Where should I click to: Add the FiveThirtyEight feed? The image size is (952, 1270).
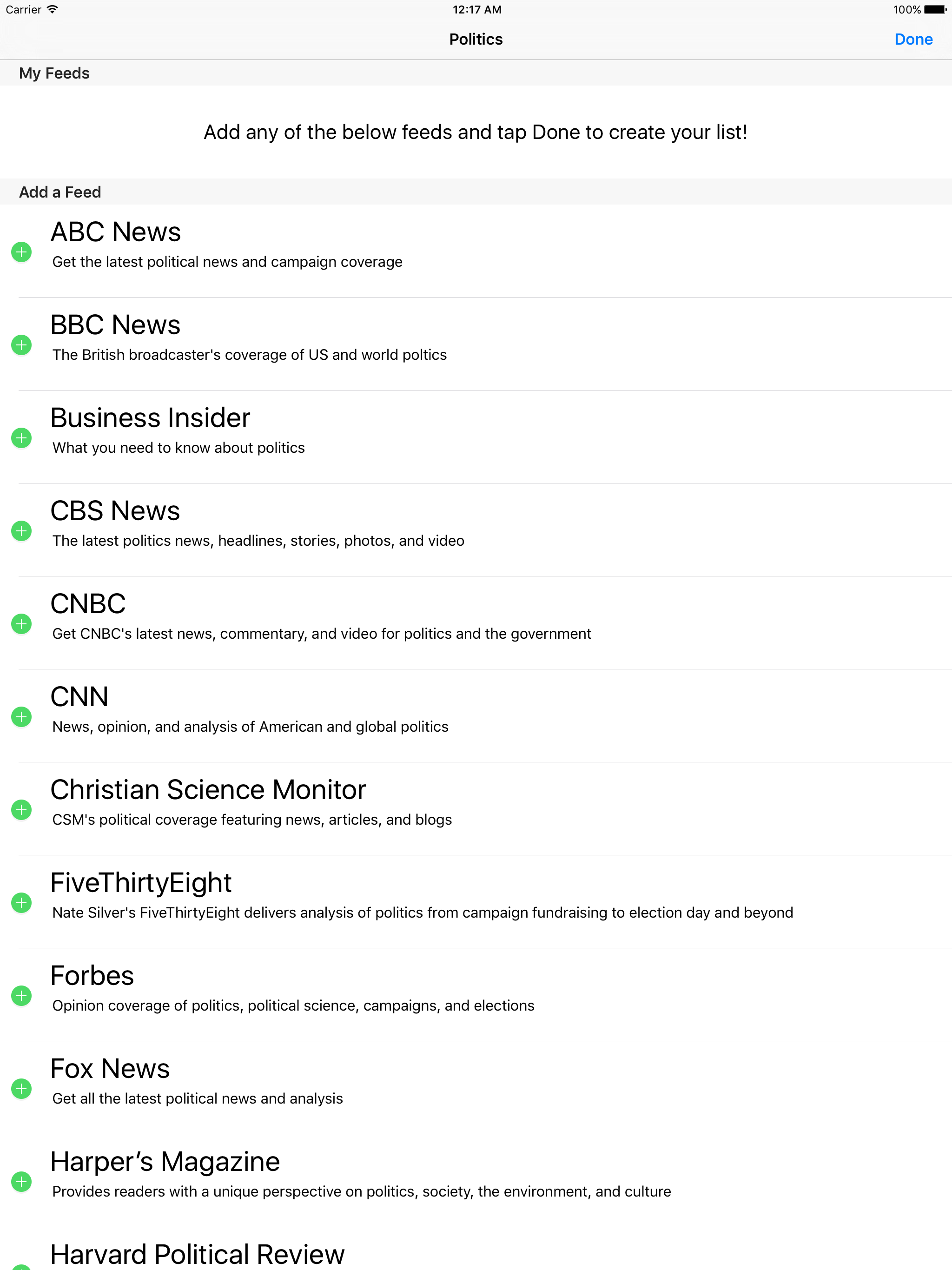click(22, 903)
